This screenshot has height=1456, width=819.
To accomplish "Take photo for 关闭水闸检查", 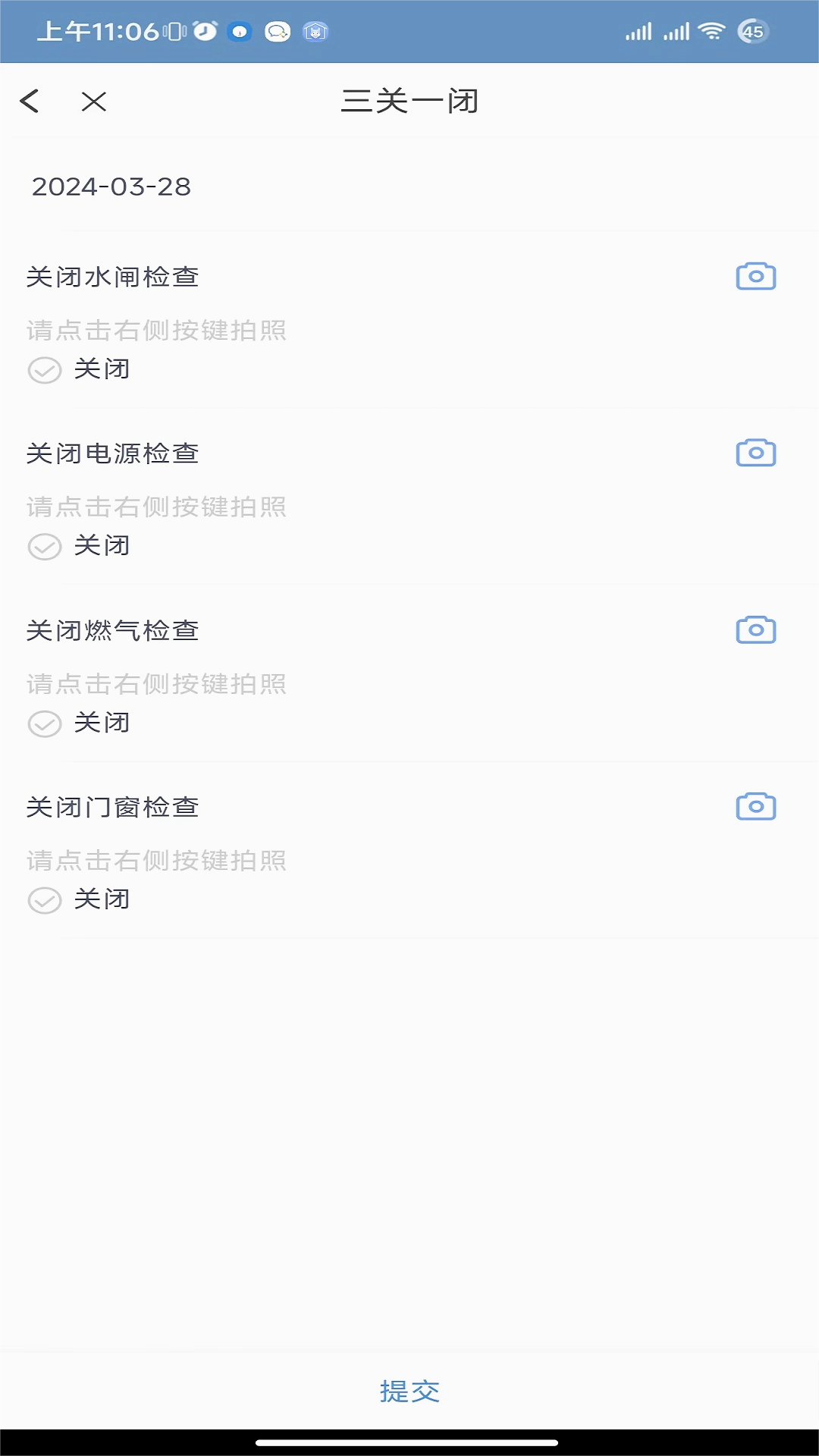I will pos(756,276).
